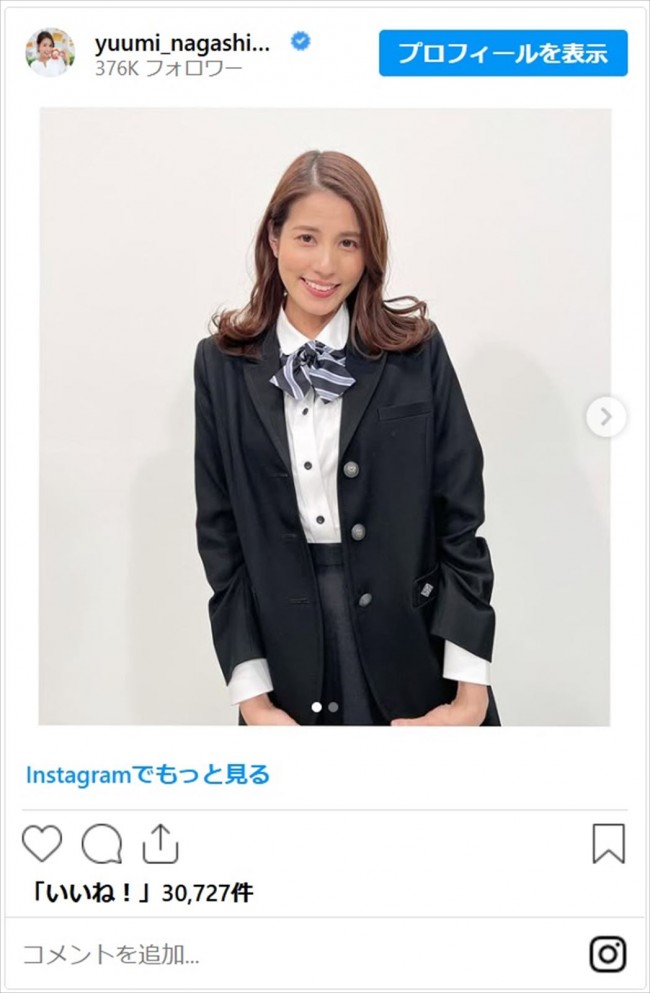Open the posted photo
650x993 pixels.
click(324, 417)
